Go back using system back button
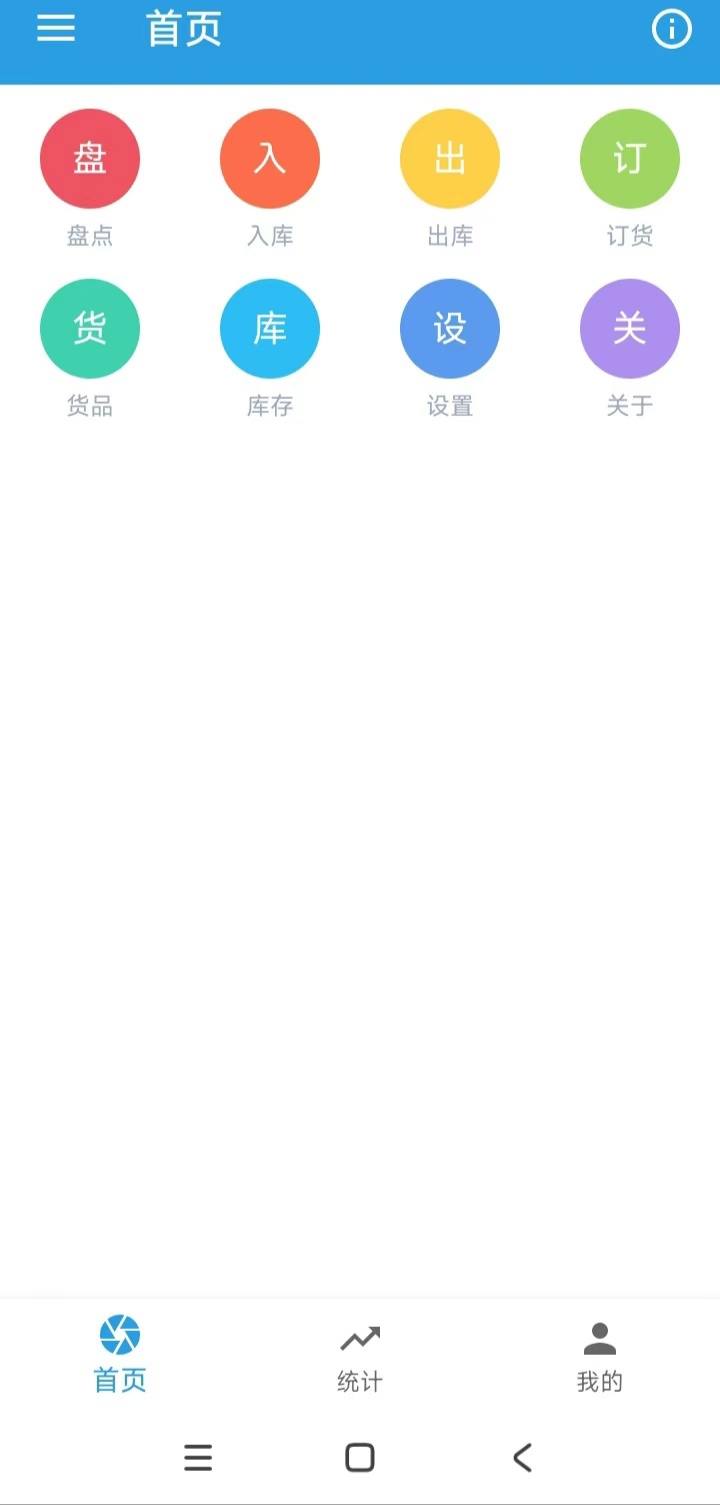 (x=522, y=1457)
